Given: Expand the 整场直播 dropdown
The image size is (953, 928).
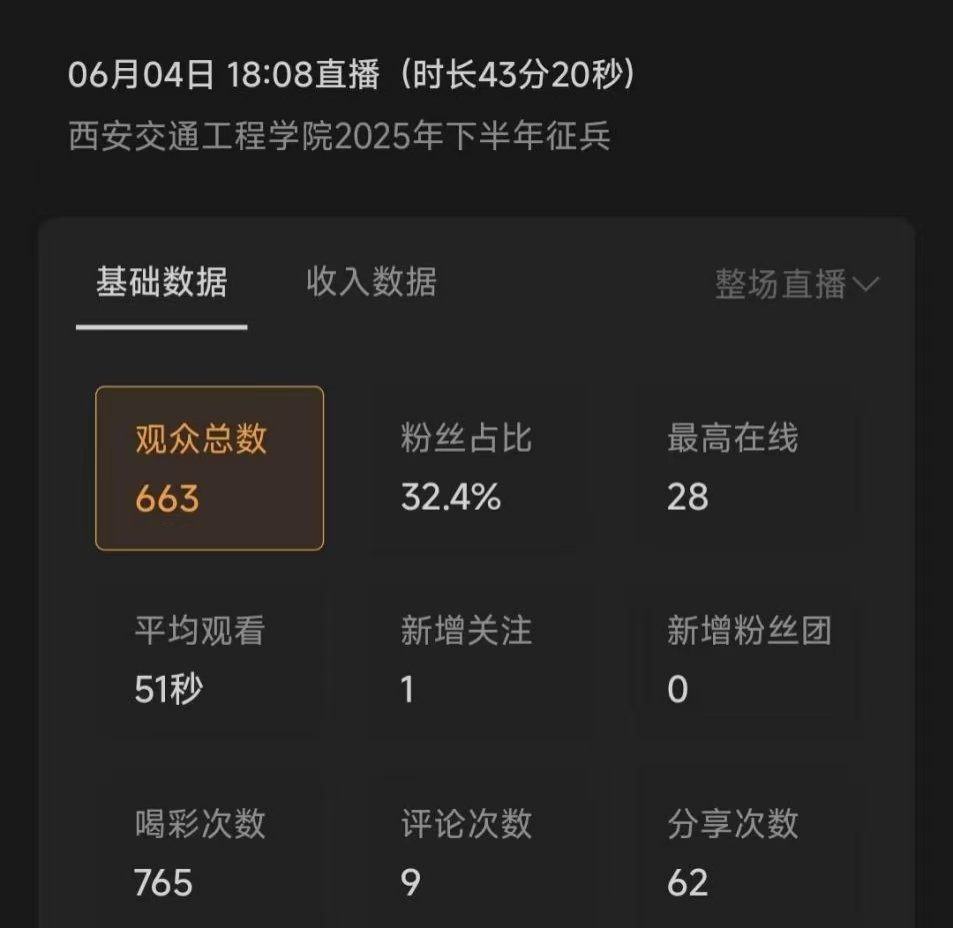Looking at the screenshot, I should 796,284.
